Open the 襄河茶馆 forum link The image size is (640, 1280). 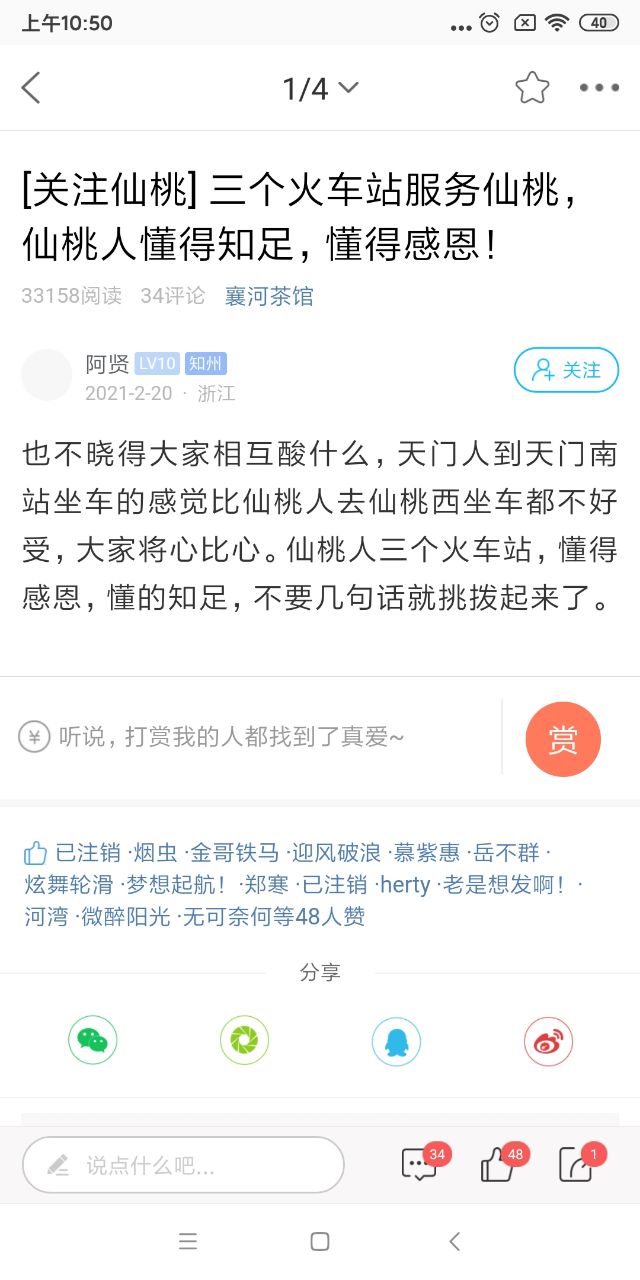(x=269, y=296)
